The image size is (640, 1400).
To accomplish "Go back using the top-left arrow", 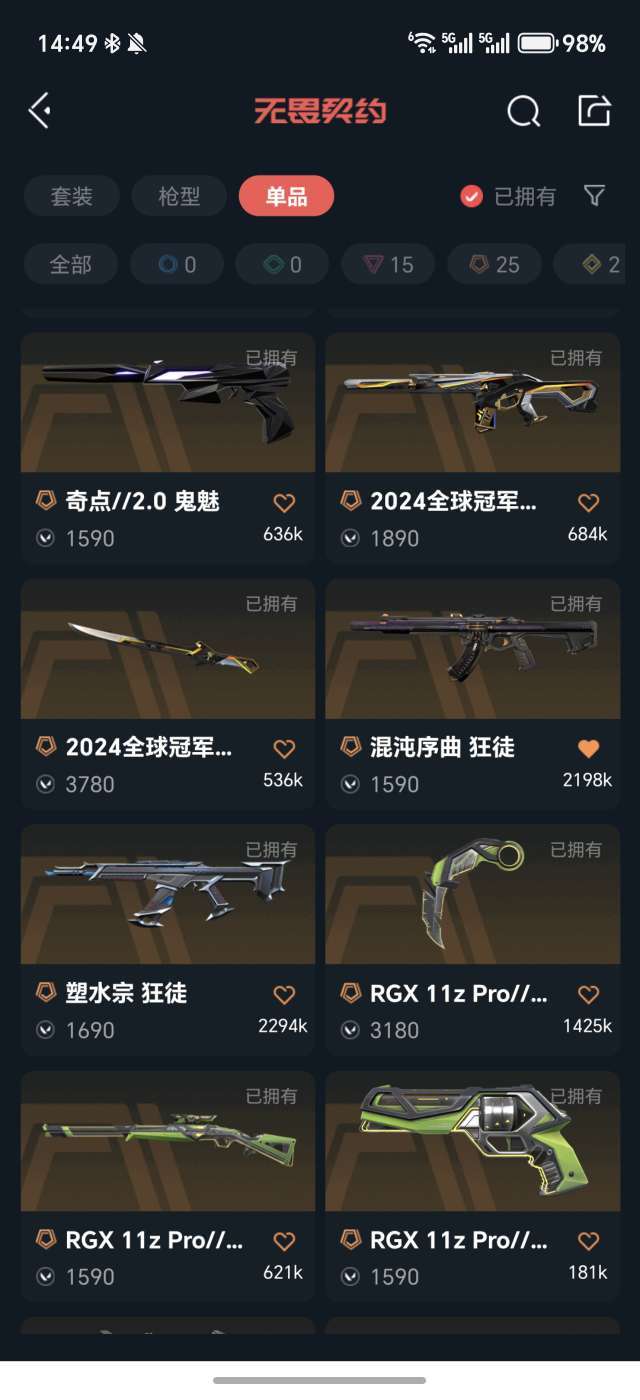I will point(40,110).
